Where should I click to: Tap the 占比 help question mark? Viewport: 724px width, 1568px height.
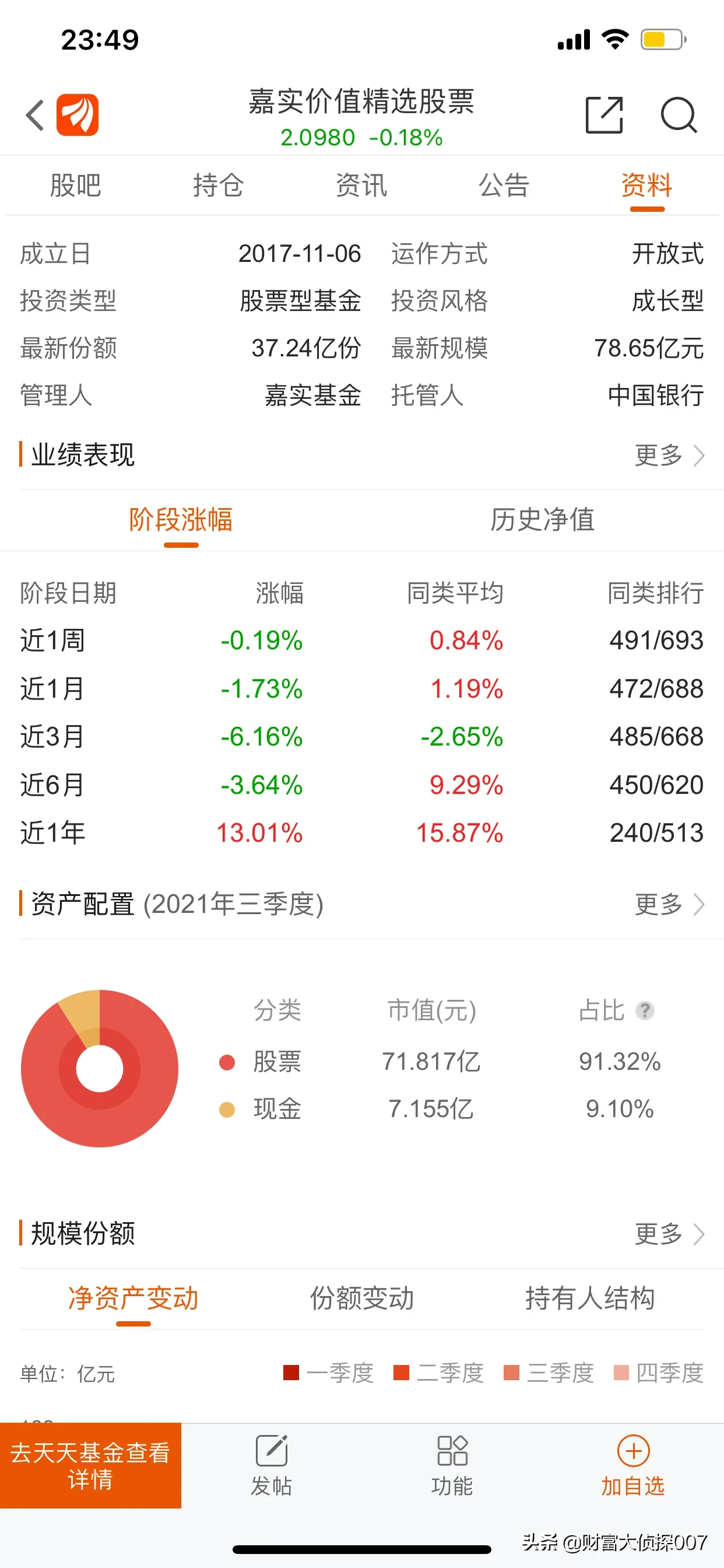644,1011
